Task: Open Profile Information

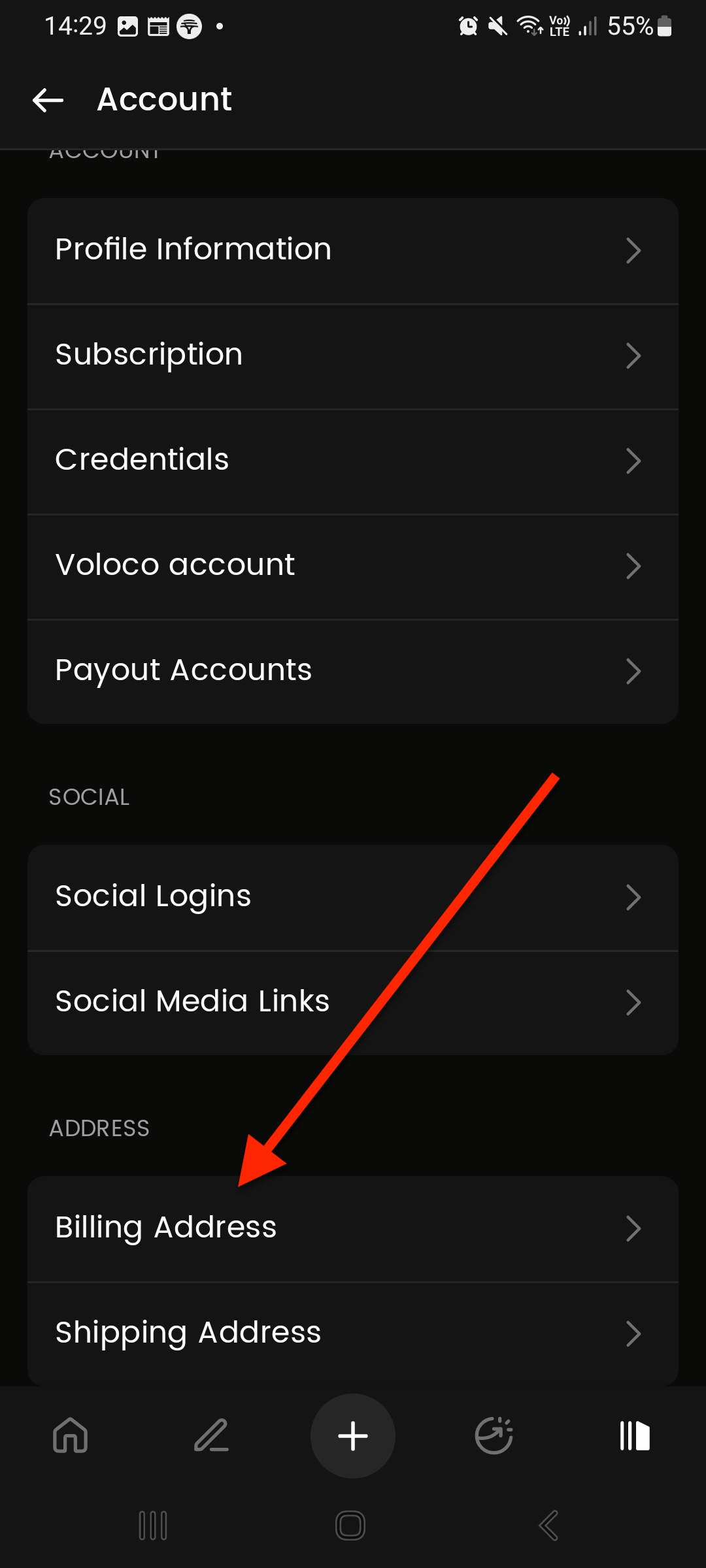Action: click(x=352, y=250)
